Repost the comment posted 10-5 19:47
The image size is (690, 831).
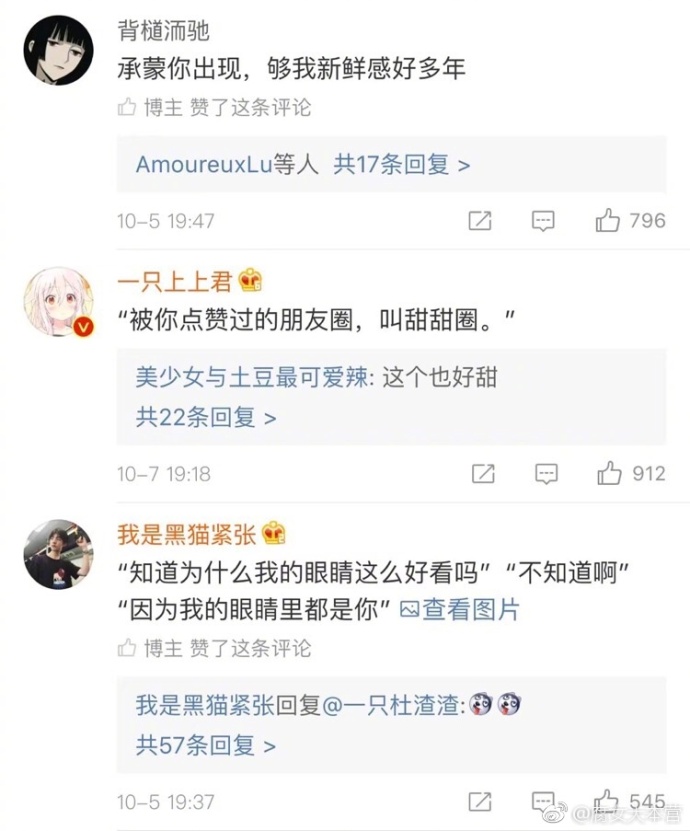(x=480, y=220)
